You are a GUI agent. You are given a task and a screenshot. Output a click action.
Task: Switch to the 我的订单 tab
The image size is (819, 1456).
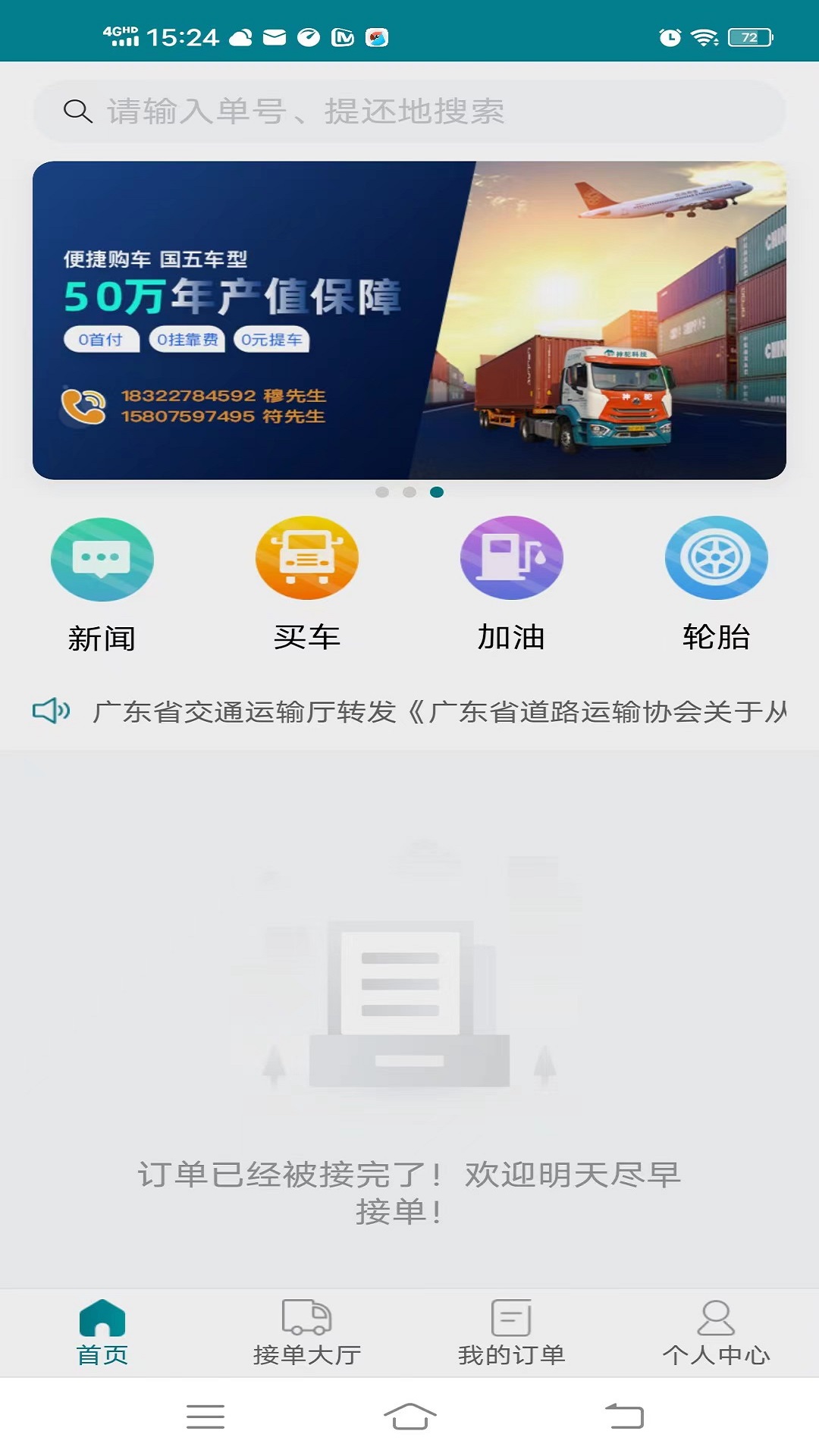coord(511,1332)
